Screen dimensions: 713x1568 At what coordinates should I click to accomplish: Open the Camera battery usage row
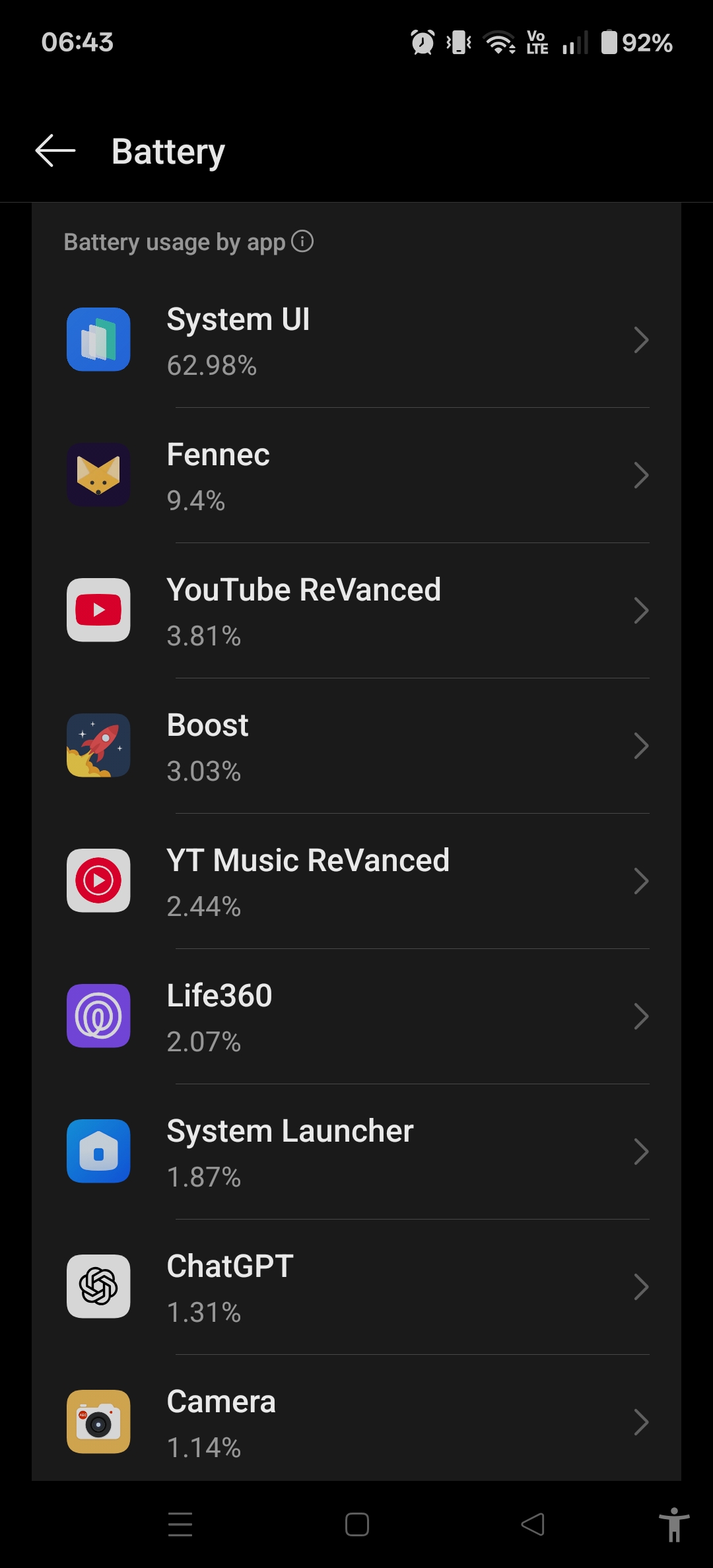pyautogui.click(x=356, y=1423)
